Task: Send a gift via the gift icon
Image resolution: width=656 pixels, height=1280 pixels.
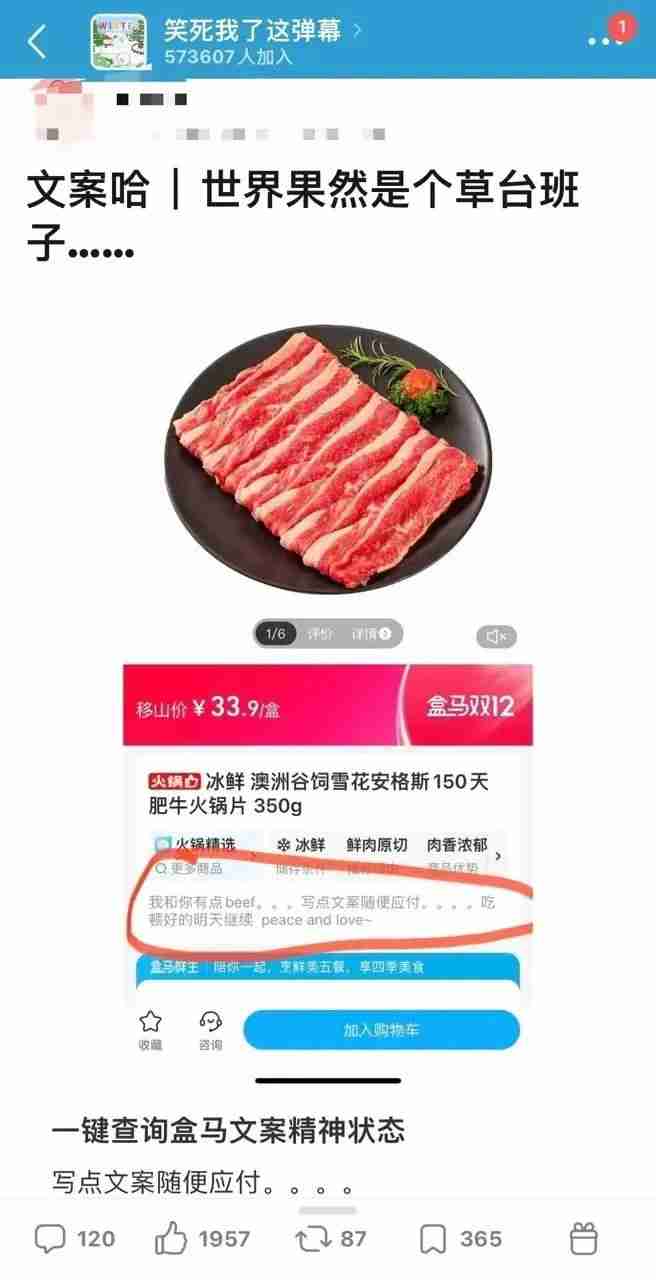Action: 583,1239
